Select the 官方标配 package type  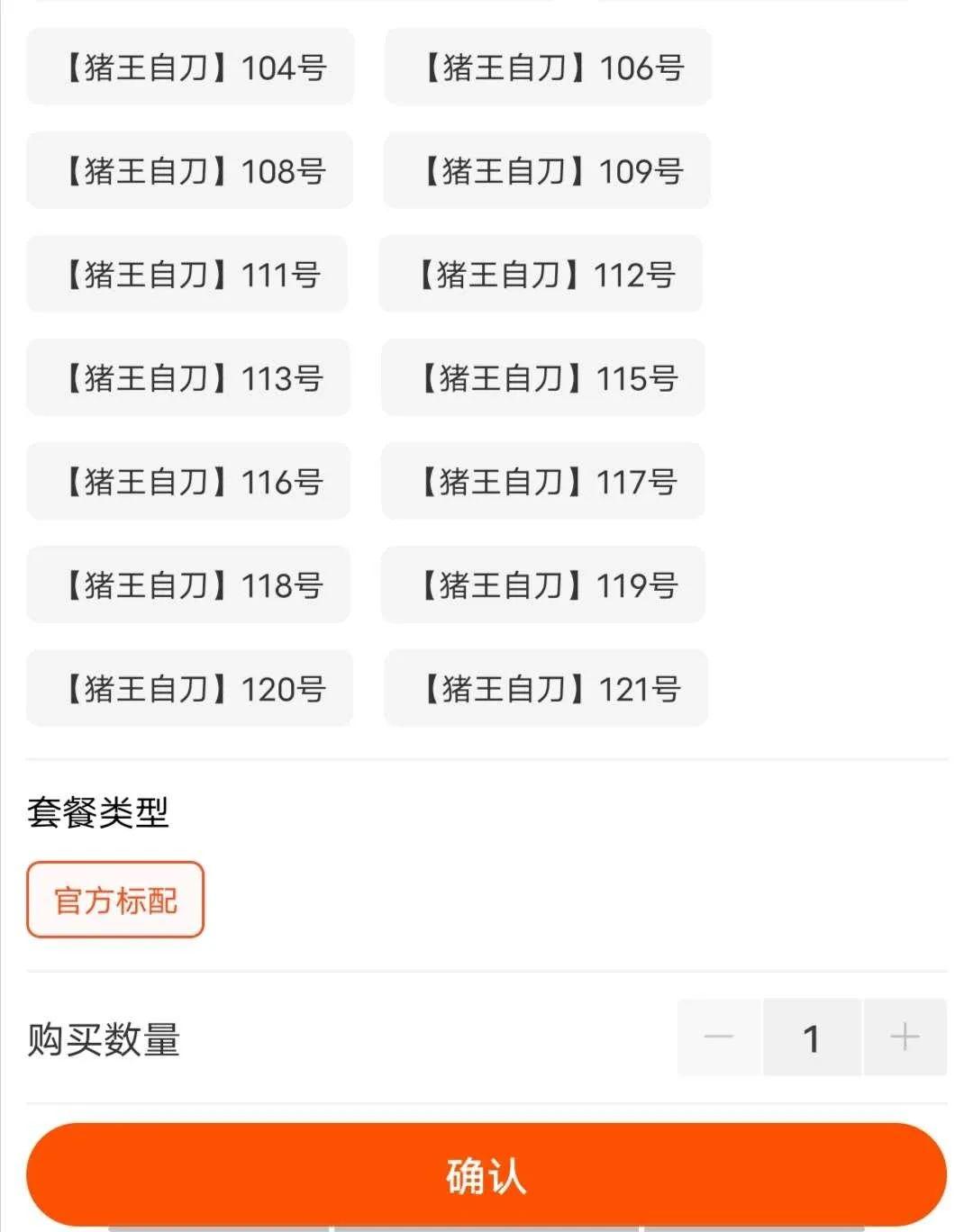pos(115,900)
